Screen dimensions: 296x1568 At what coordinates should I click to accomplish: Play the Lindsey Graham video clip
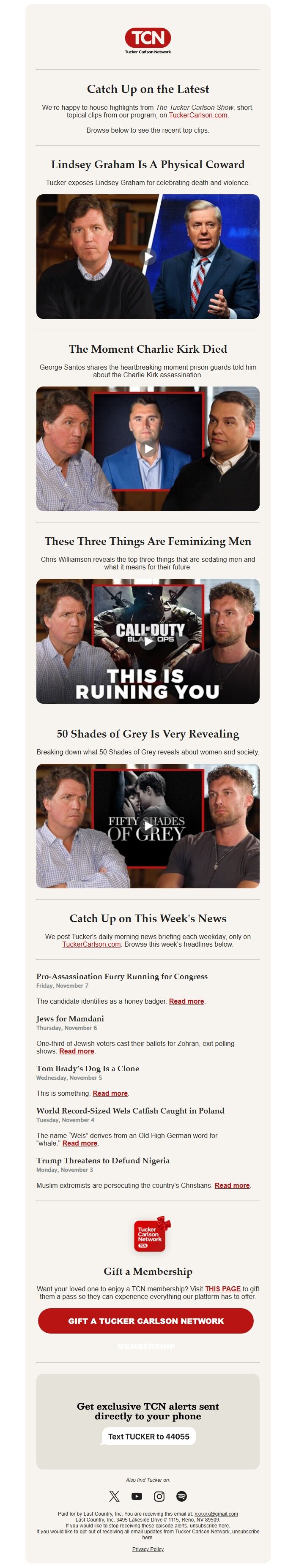pyautogui.click(x=148, y=256)
